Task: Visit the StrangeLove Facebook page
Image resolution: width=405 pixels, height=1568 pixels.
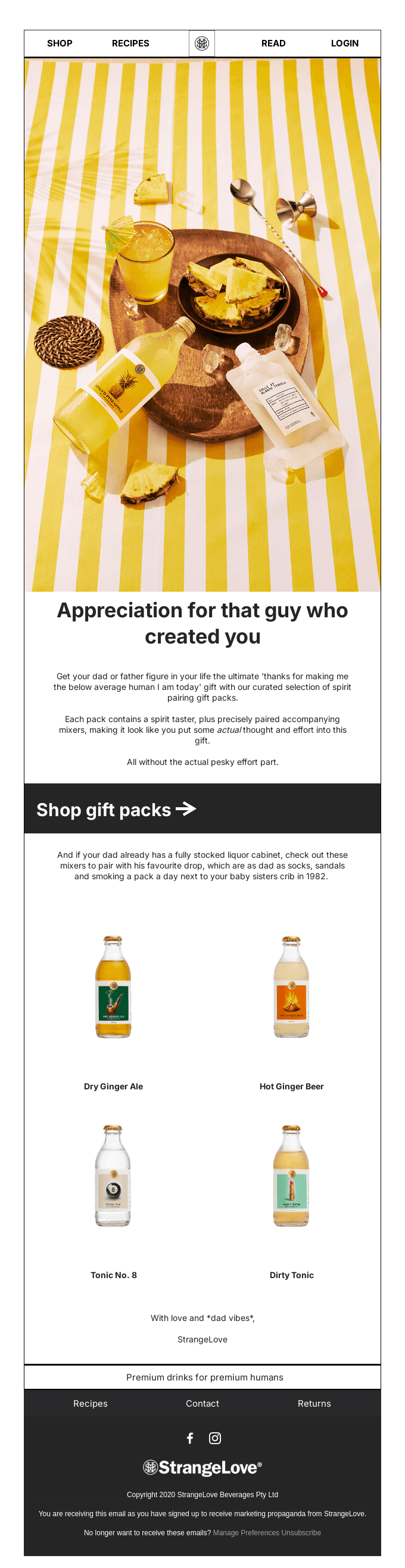Action: click(x=190, y=1438)
